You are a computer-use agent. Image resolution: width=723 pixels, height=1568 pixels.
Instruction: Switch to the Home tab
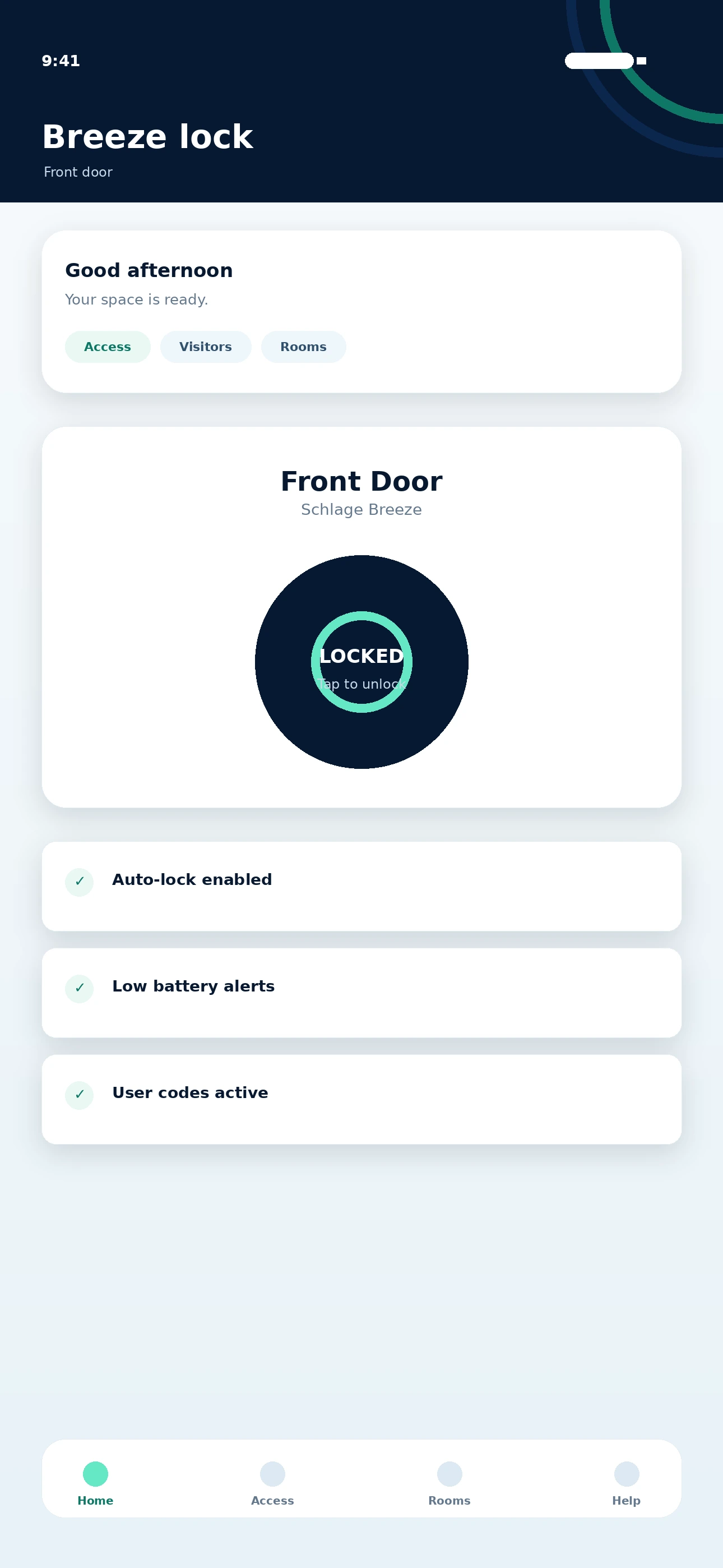click(95, 1484)
